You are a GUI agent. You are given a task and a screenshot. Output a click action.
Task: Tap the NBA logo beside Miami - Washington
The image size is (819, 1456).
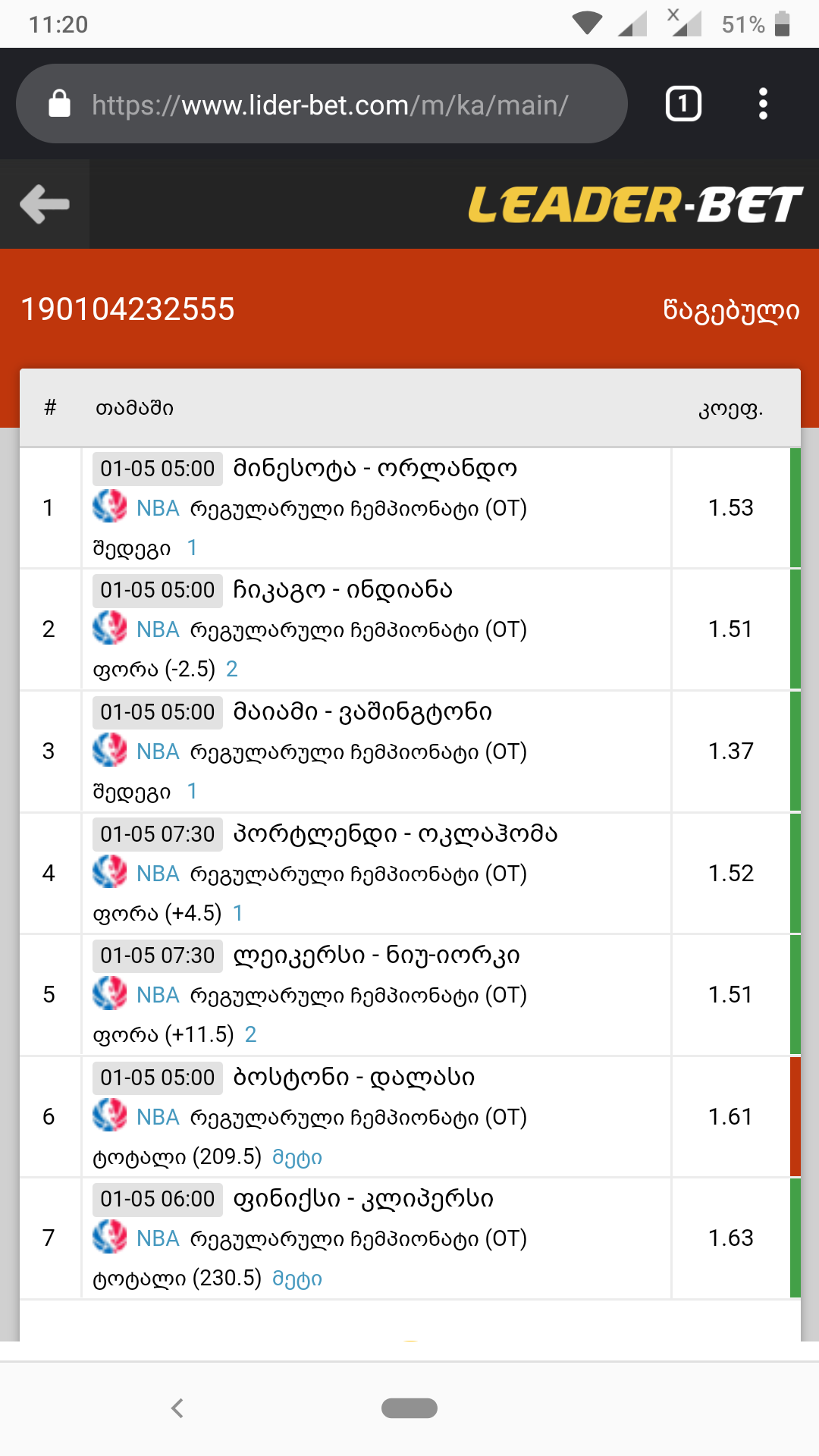[x=111, y=752]
